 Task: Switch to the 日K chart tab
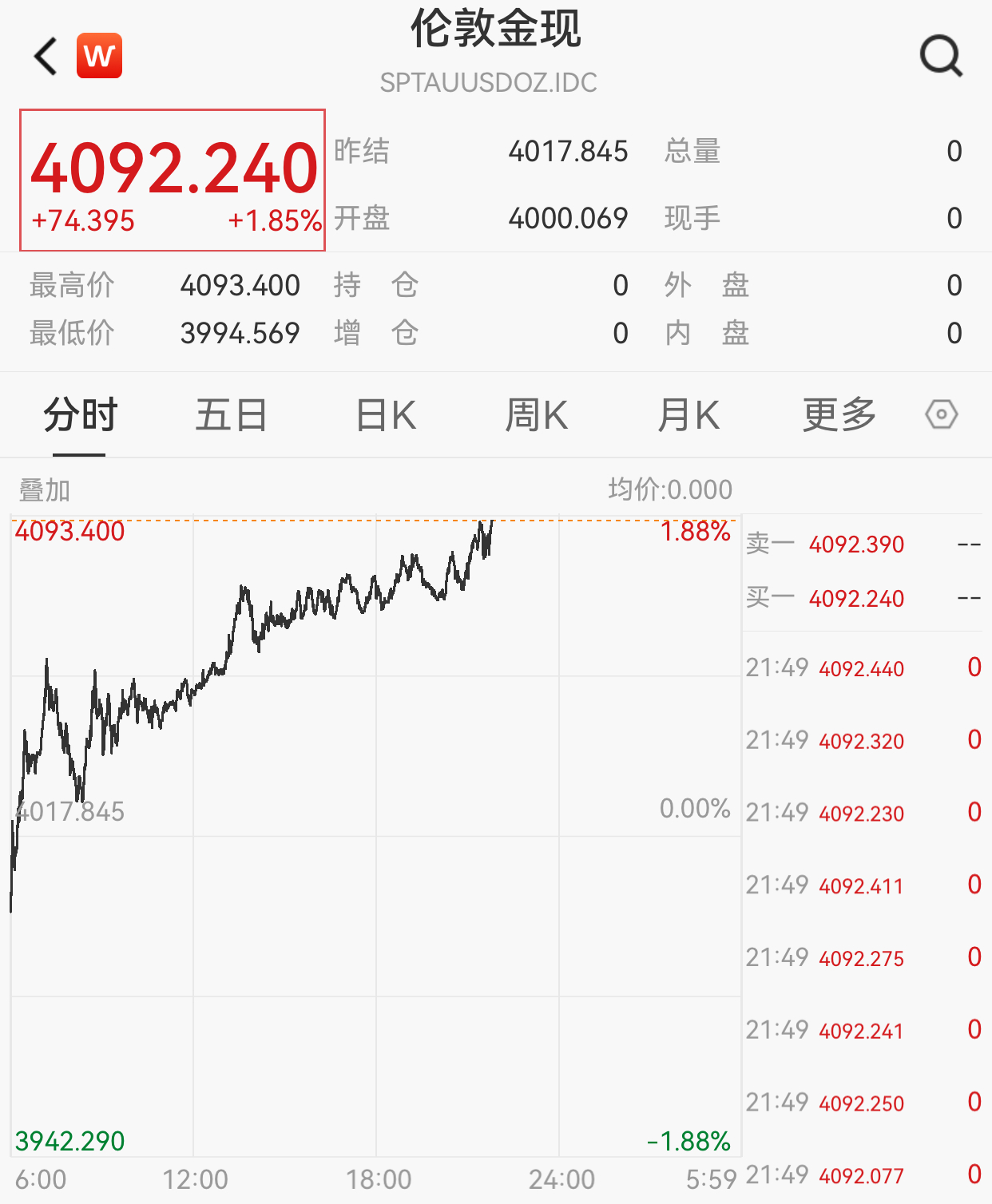pyautogui.click(x=386, y=415)
